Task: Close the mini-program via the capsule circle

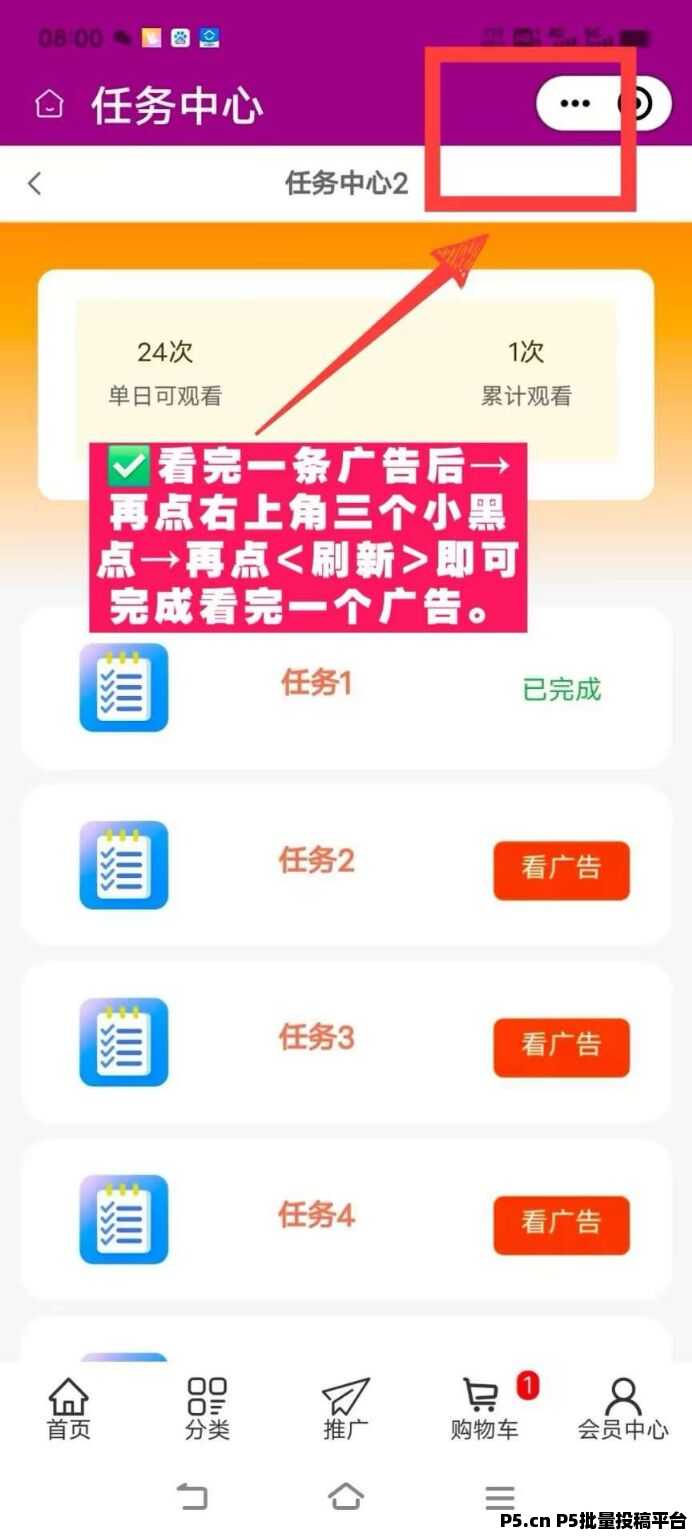Action: tap(637, 103)
